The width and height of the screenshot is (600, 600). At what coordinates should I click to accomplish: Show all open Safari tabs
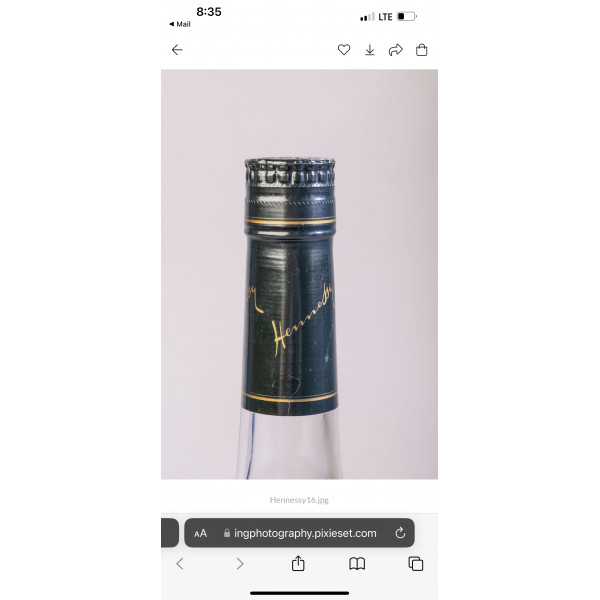(416, 564)
